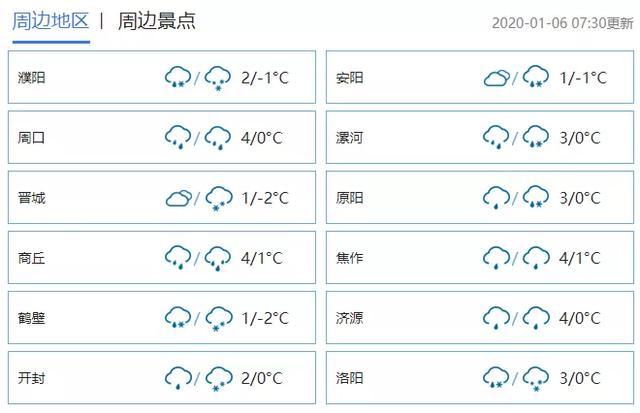Tap the 济源 weather entry
The height and width of the screenshot is (413, 640).
pyautogui.click(x=350, y=318)
